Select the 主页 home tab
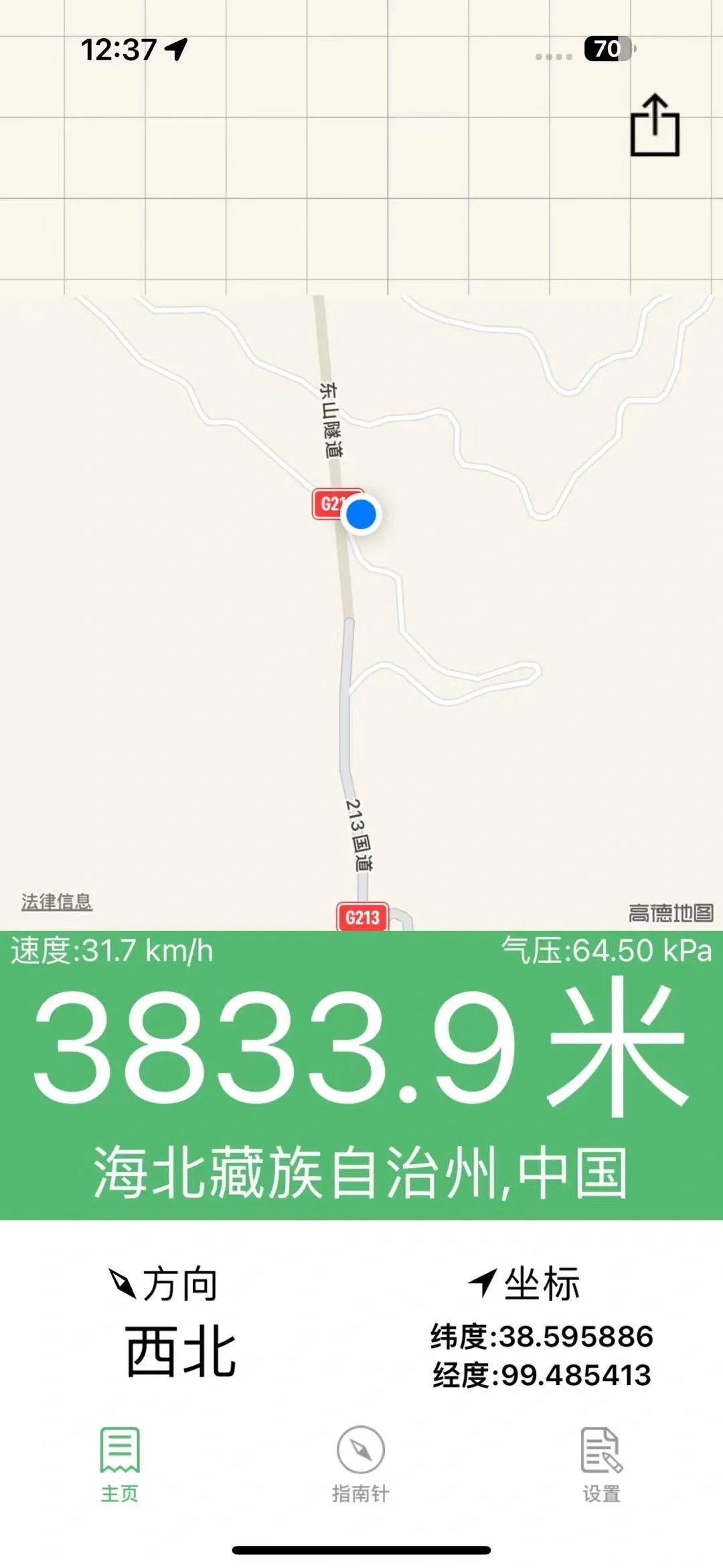 click(120, 1466)
